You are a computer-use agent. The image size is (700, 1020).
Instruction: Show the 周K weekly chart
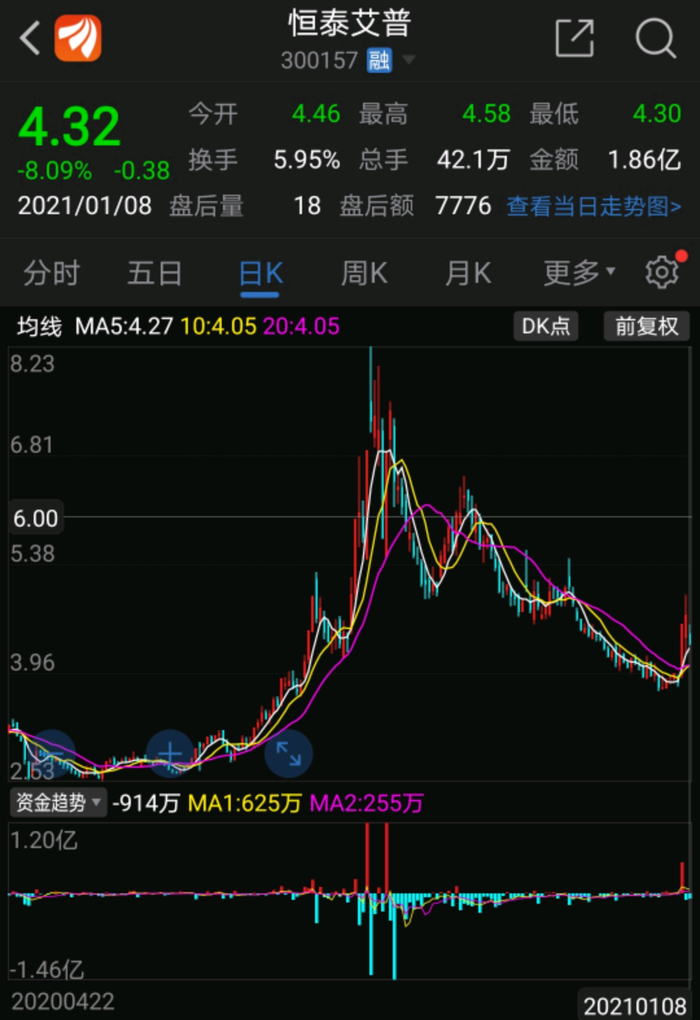(364, 272)
